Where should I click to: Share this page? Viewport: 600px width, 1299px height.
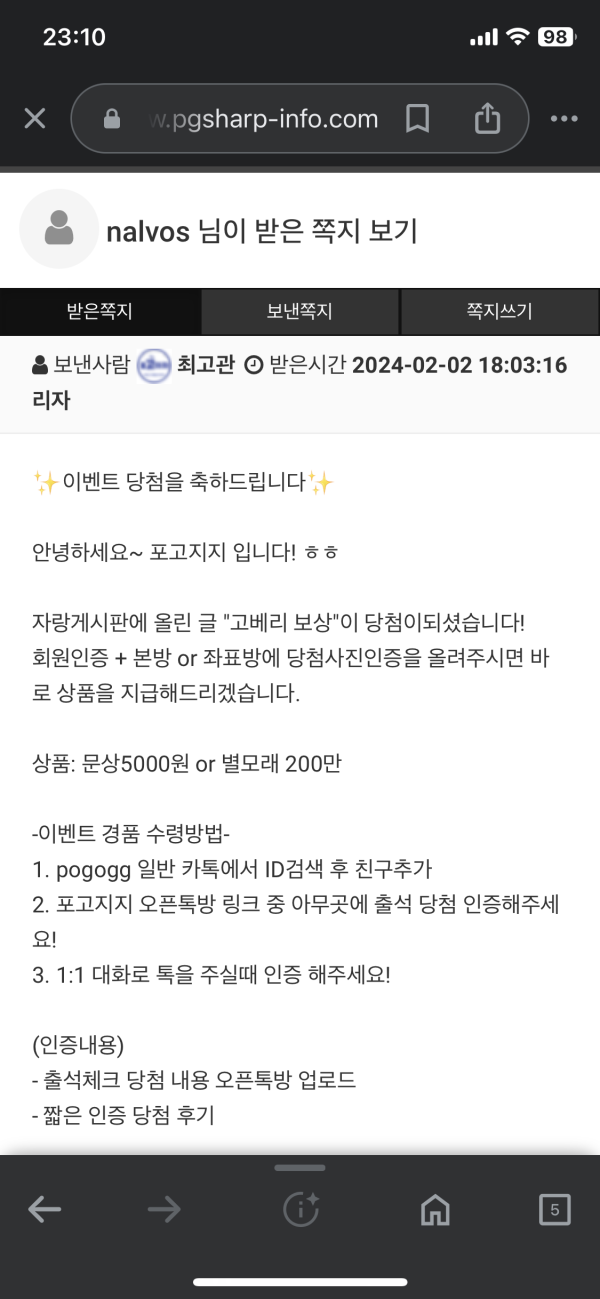(x=487, y=119)
